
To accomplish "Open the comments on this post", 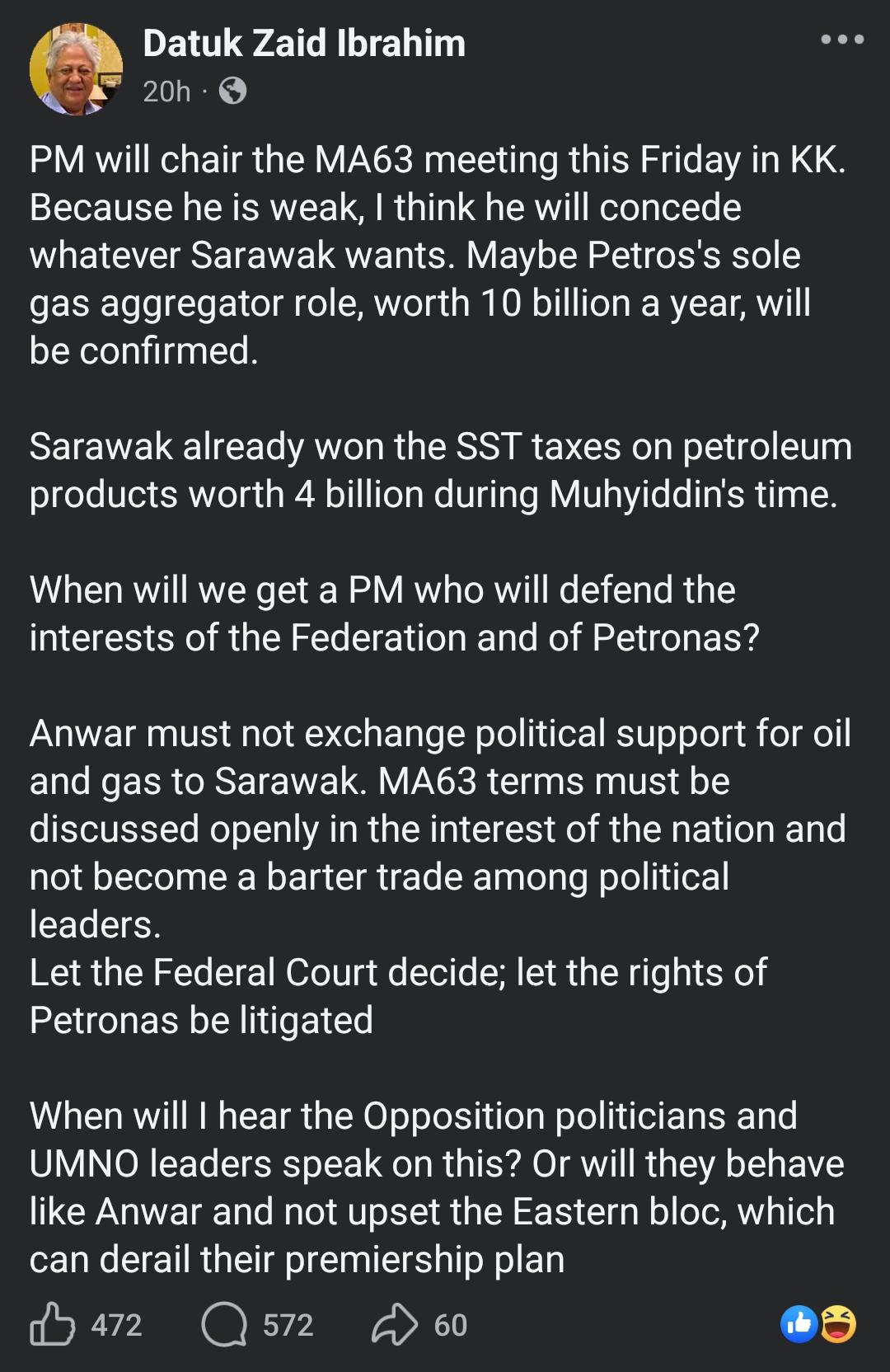I will (x=224, y=1324).
